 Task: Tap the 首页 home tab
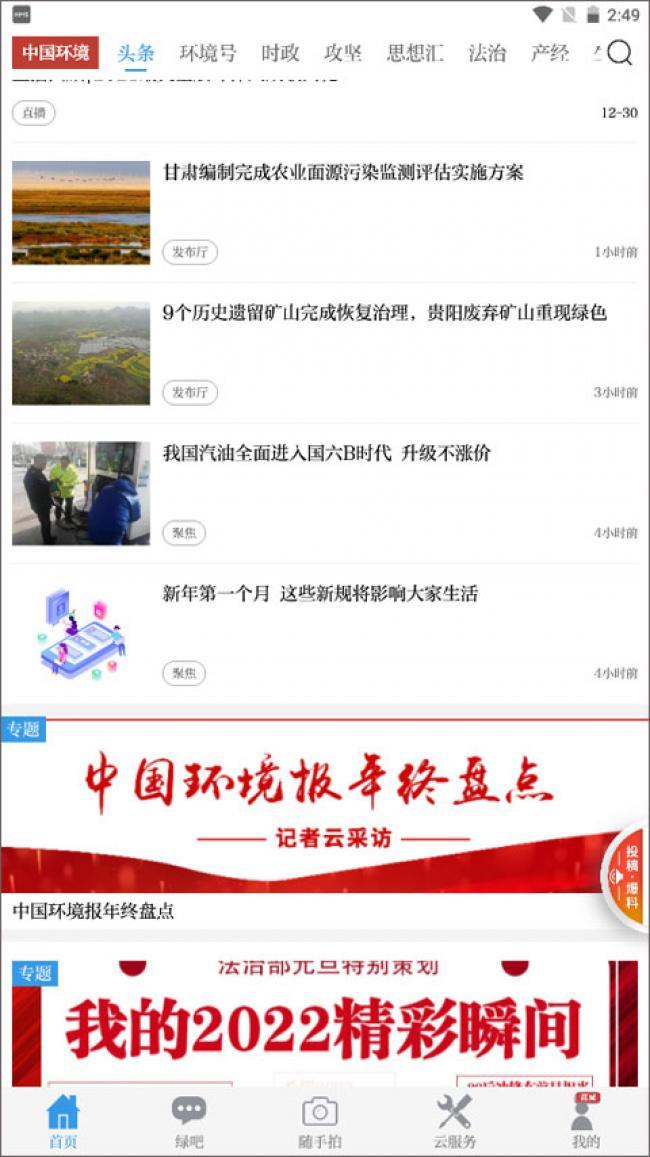tap(62, 1121)
